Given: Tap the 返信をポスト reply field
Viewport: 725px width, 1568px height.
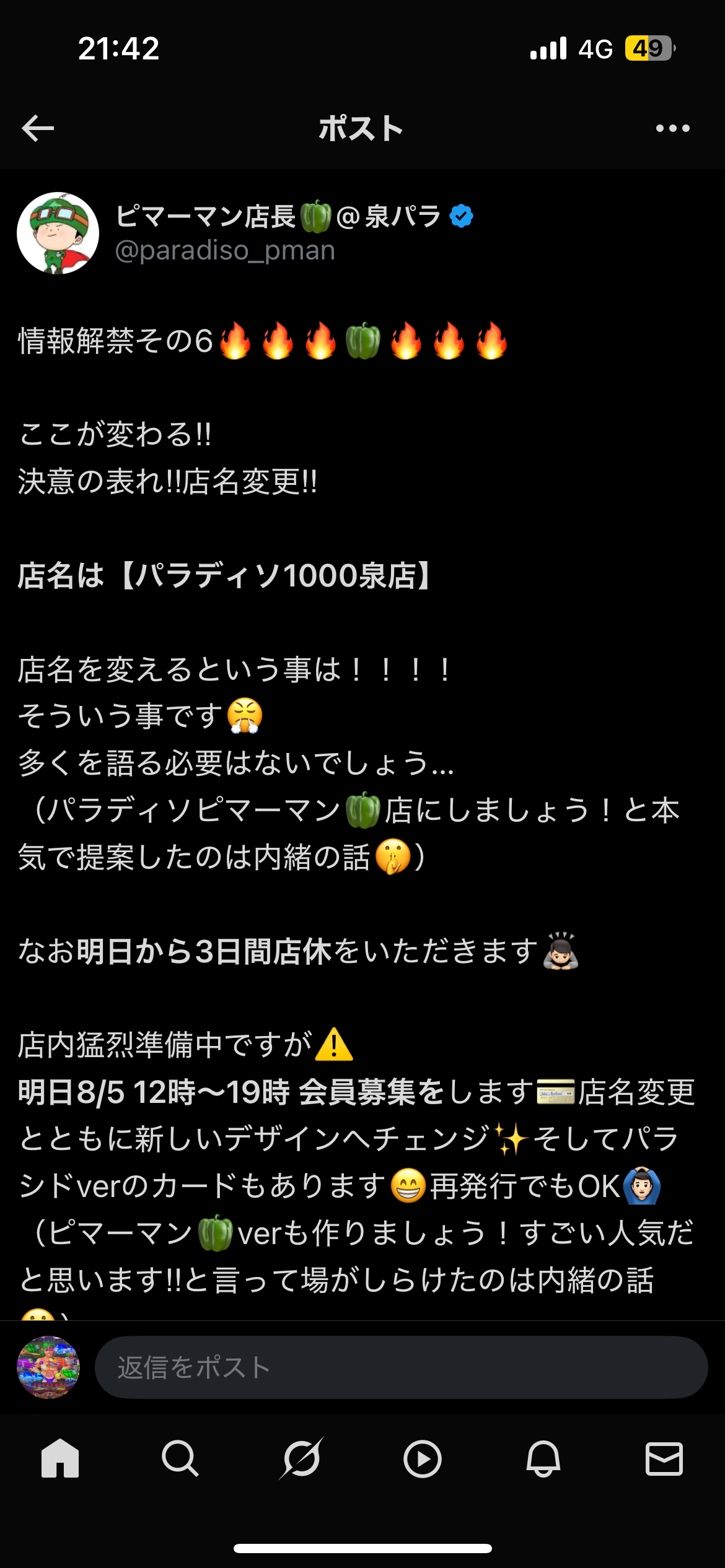Looking at the screenshot, I should [x=401, y=1367].
